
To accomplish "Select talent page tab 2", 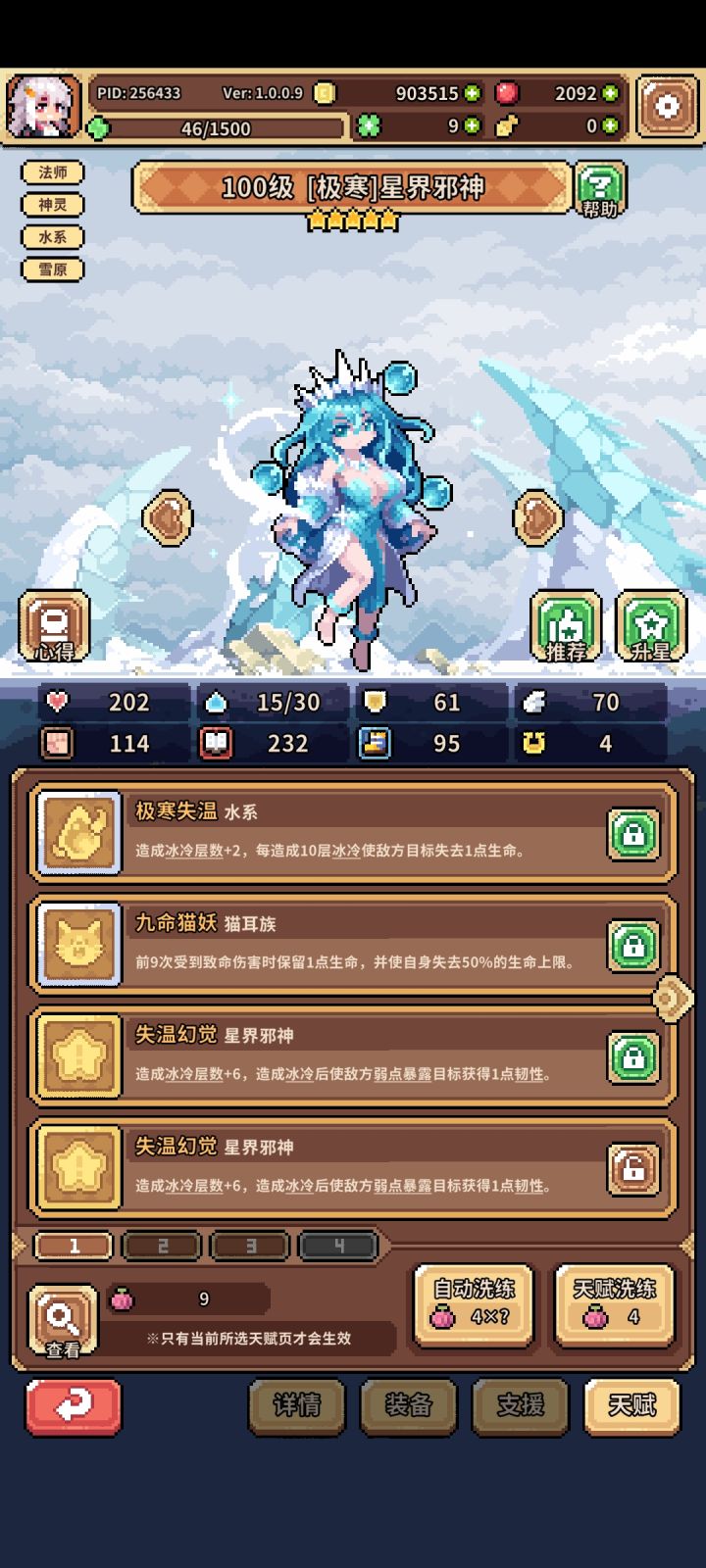I will point(161,1245).
